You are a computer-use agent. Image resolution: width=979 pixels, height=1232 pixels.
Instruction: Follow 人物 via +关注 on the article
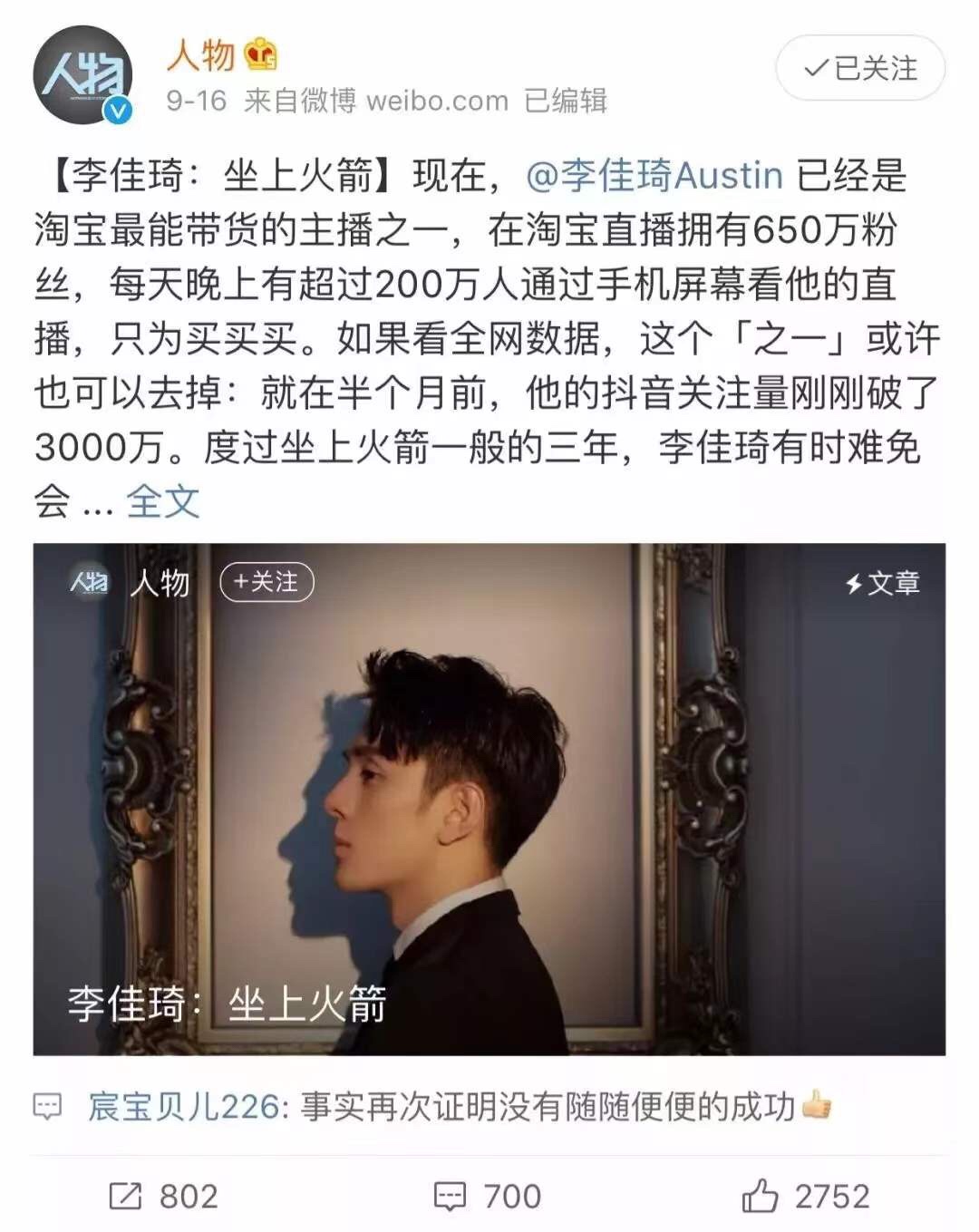[x=267, y=582]
